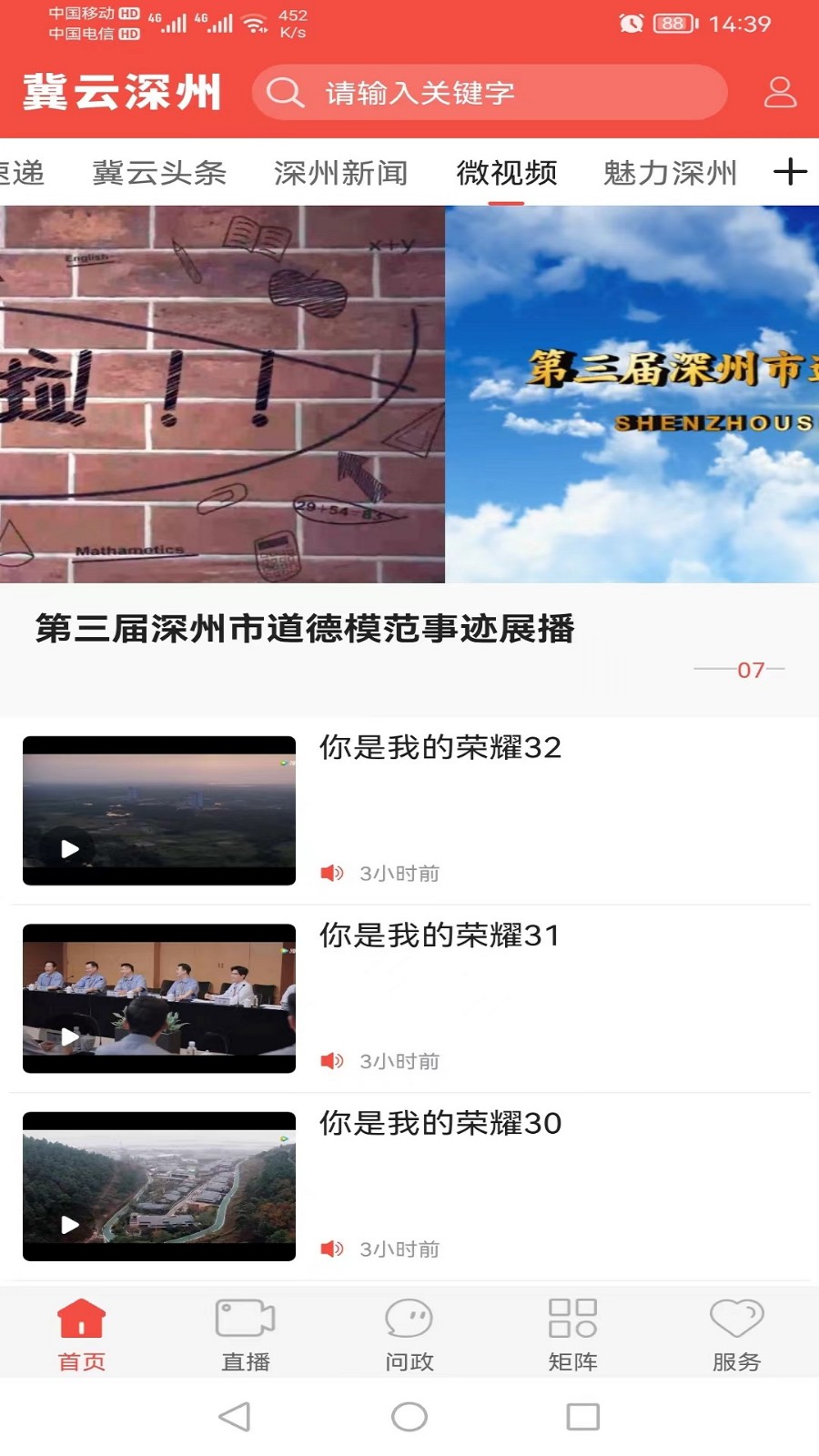Switch to the 魅力深州 tab
The width and height of the screenshot is (819, 1456).
(x=670, y=173)
